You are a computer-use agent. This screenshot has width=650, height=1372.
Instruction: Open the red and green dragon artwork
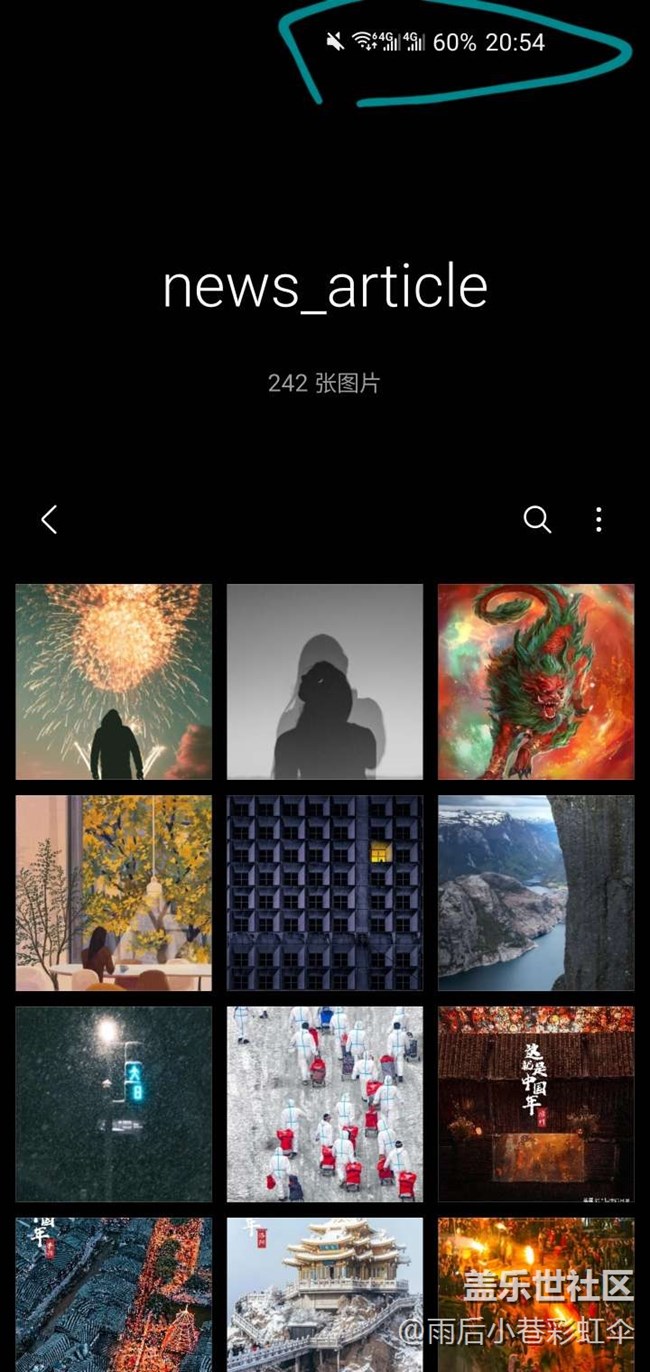(536, 682)
